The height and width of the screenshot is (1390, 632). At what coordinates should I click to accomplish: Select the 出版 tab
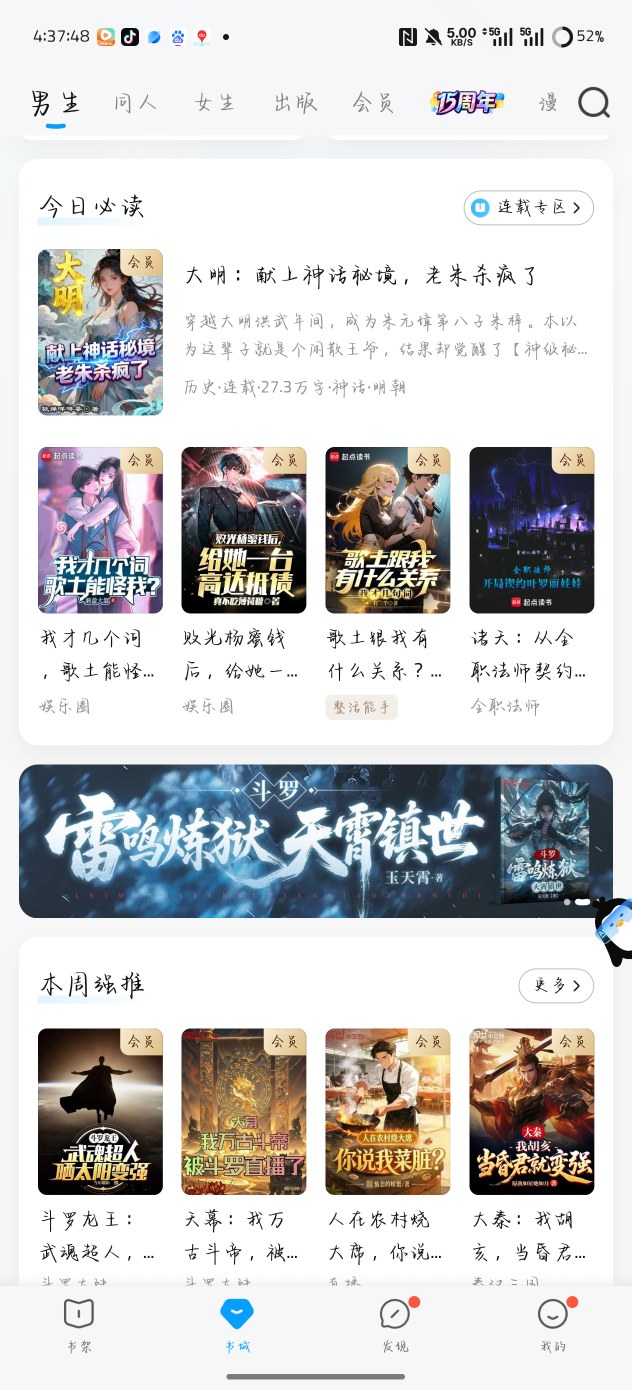tap(295, 102)
